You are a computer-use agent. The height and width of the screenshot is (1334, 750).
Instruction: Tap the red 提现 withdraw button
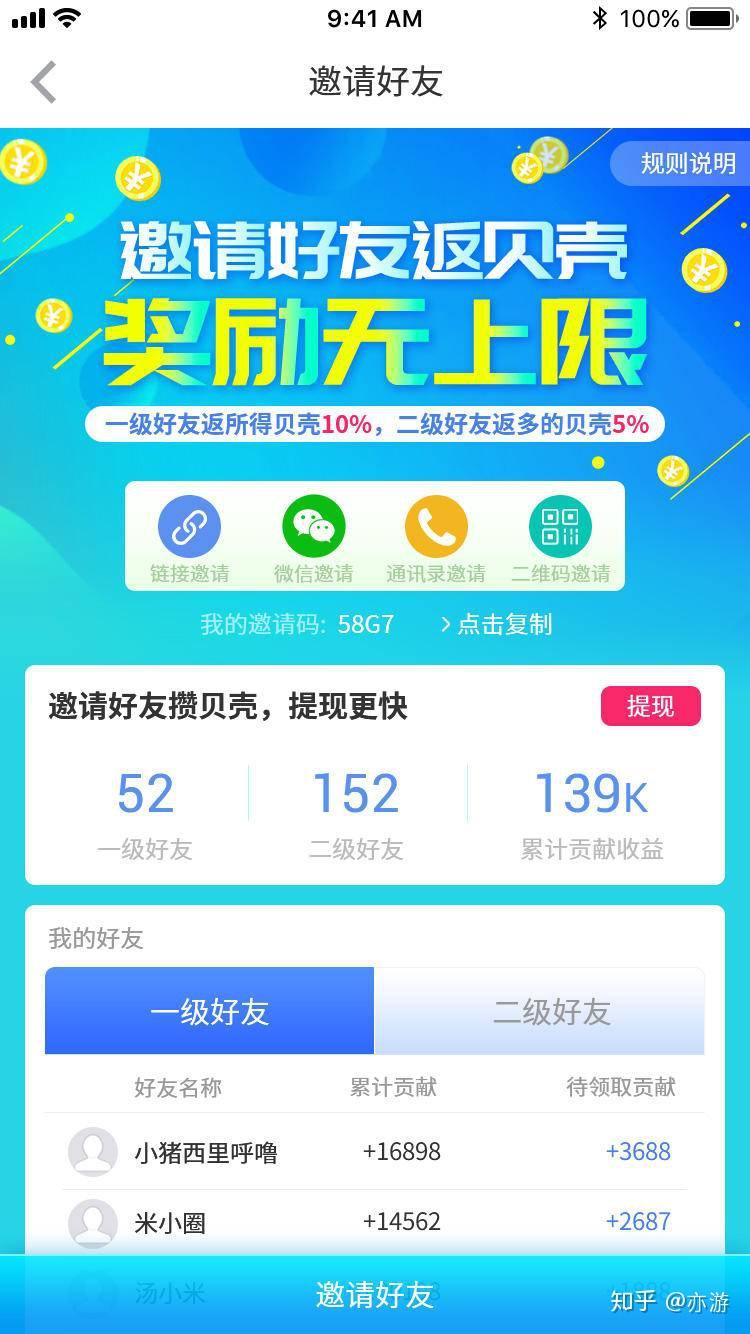[651, 706]
